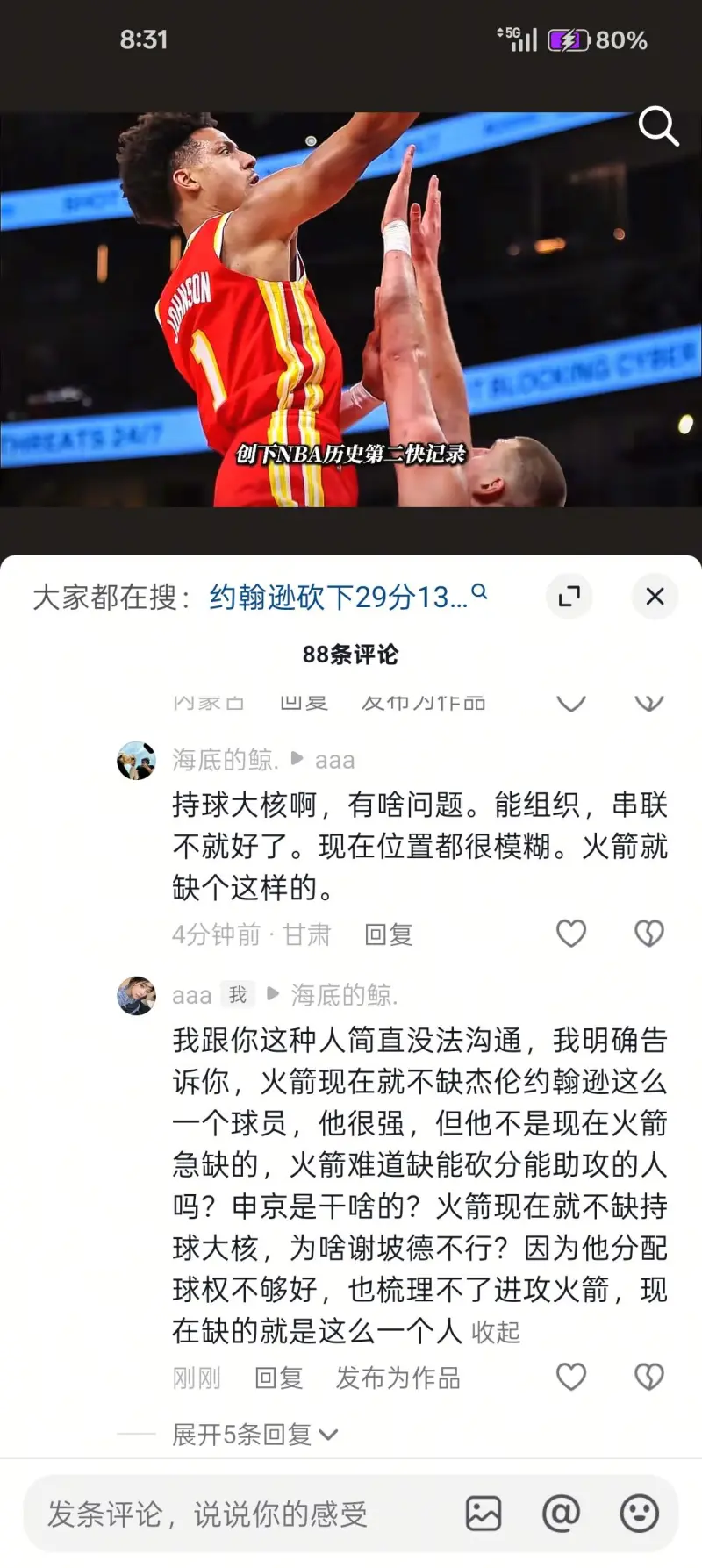Focus the 发条评论 comment input field
The image size is (702, 1568).
pyautogui.click(x=237, y=1514)
